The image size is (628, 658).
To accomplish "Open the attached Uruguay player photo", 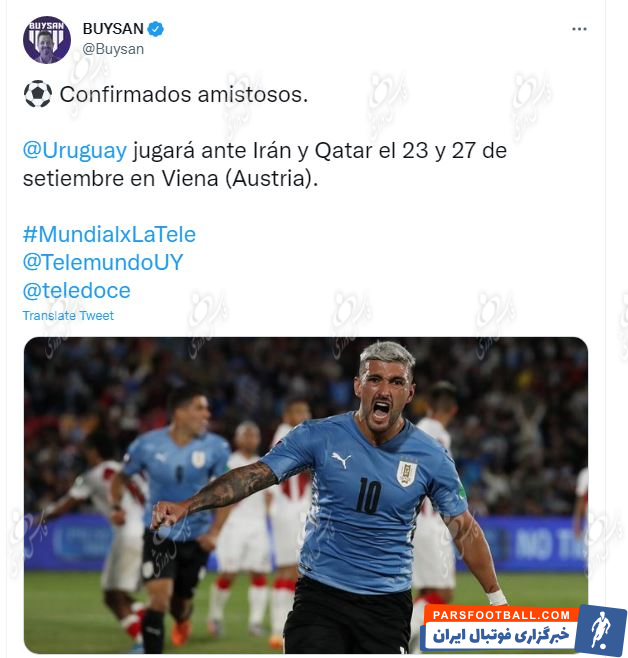I will click(x=305, y=494).
